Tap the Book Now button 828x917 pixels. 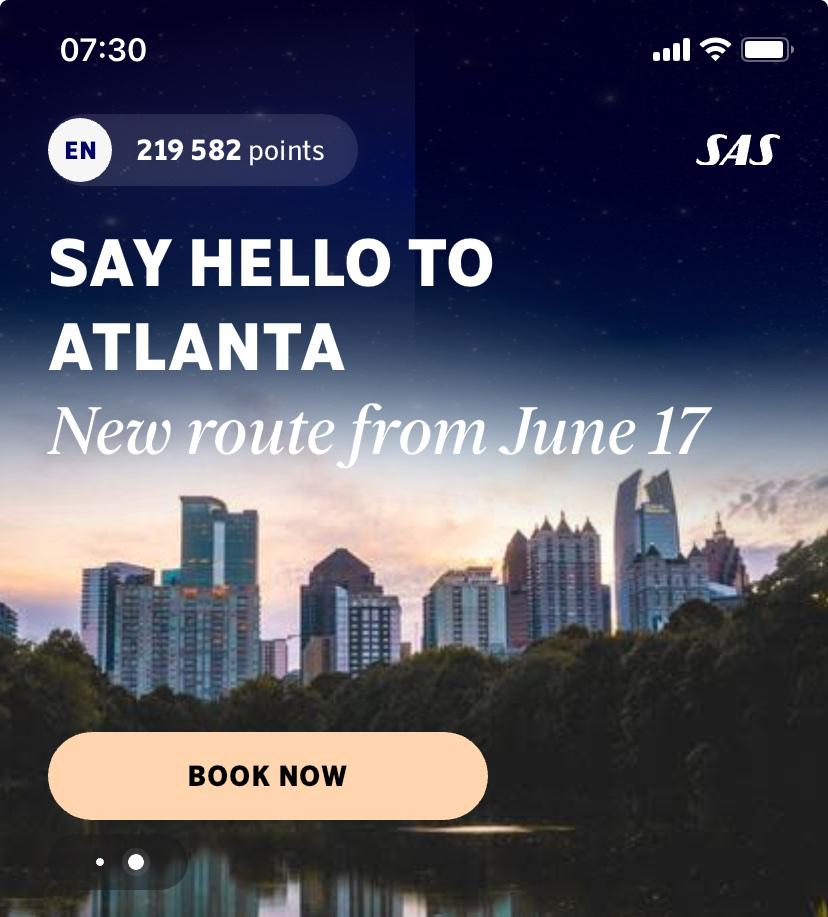[267, 776]
